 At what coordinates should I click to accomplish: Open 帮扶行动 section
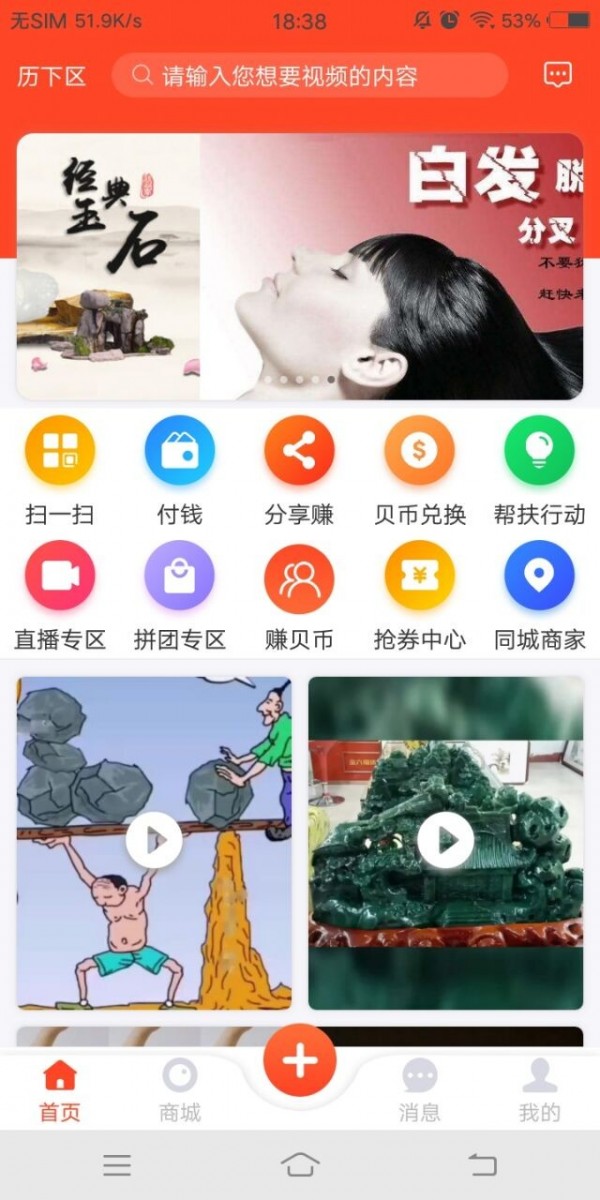click(539, 451)
